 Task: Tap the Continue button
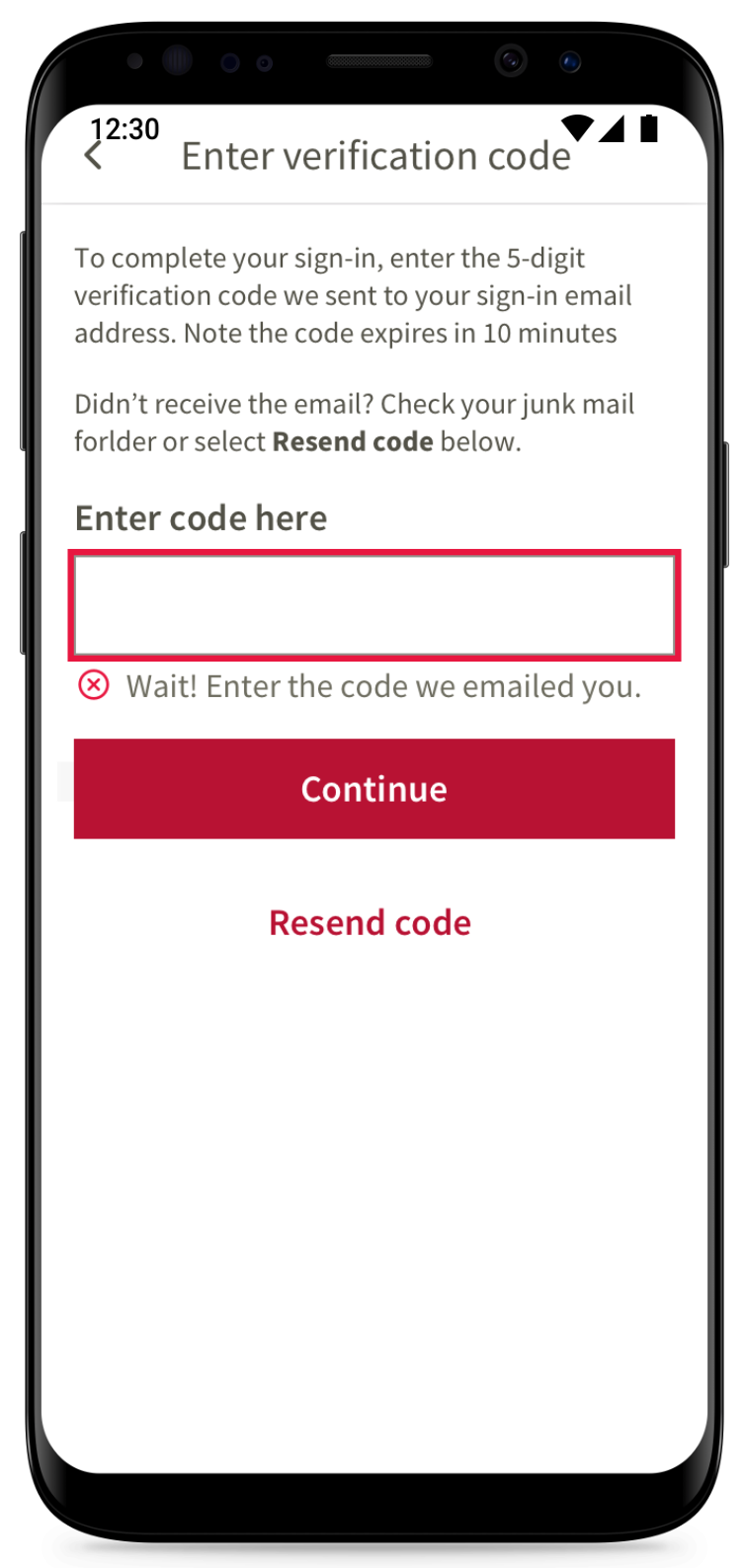[x=374, y=789]
